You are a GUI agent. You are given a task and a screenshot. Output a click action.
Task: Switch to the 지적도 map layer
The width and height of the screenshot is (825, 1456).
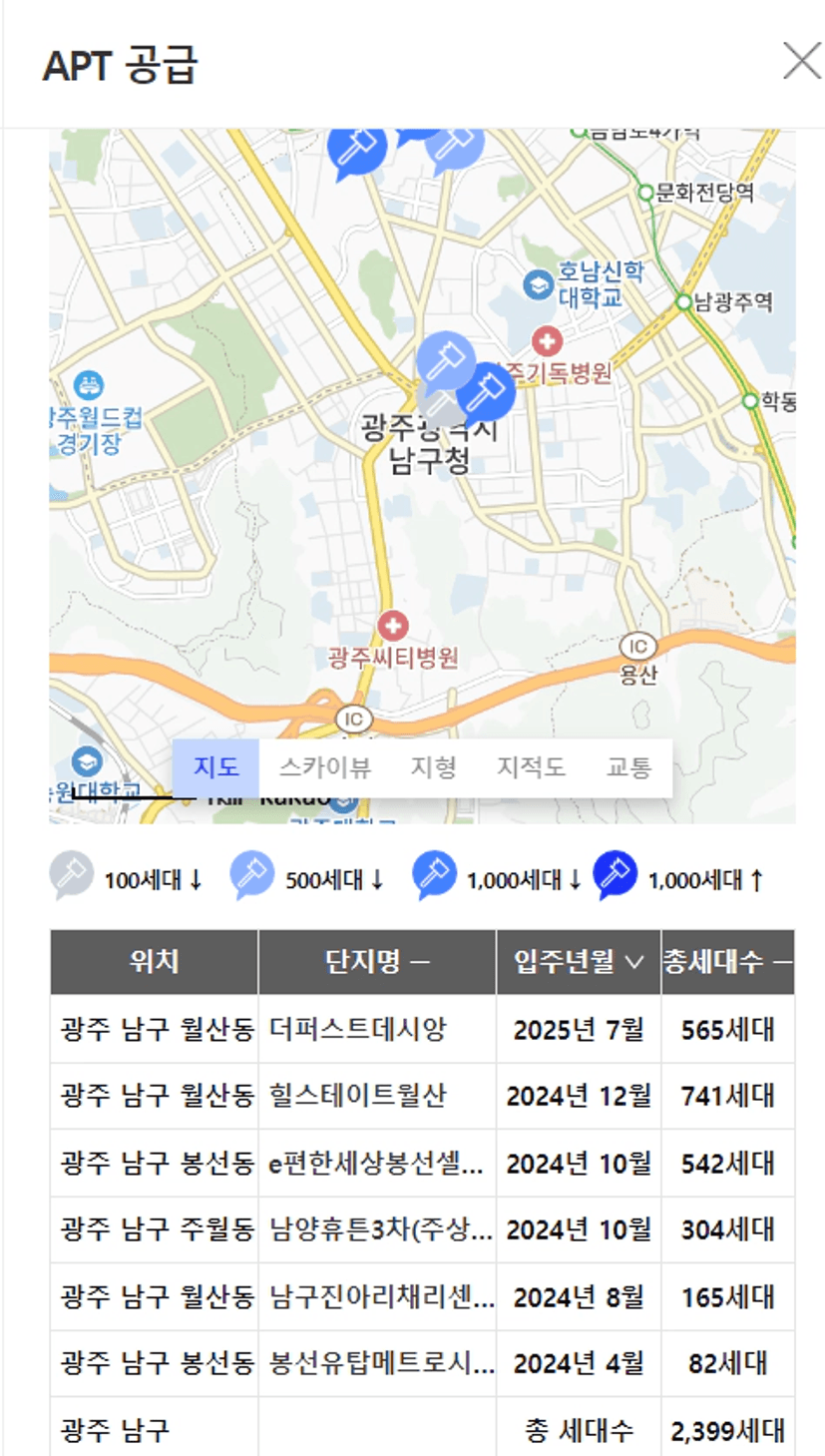pyautogui.click(x=531, y=767)
